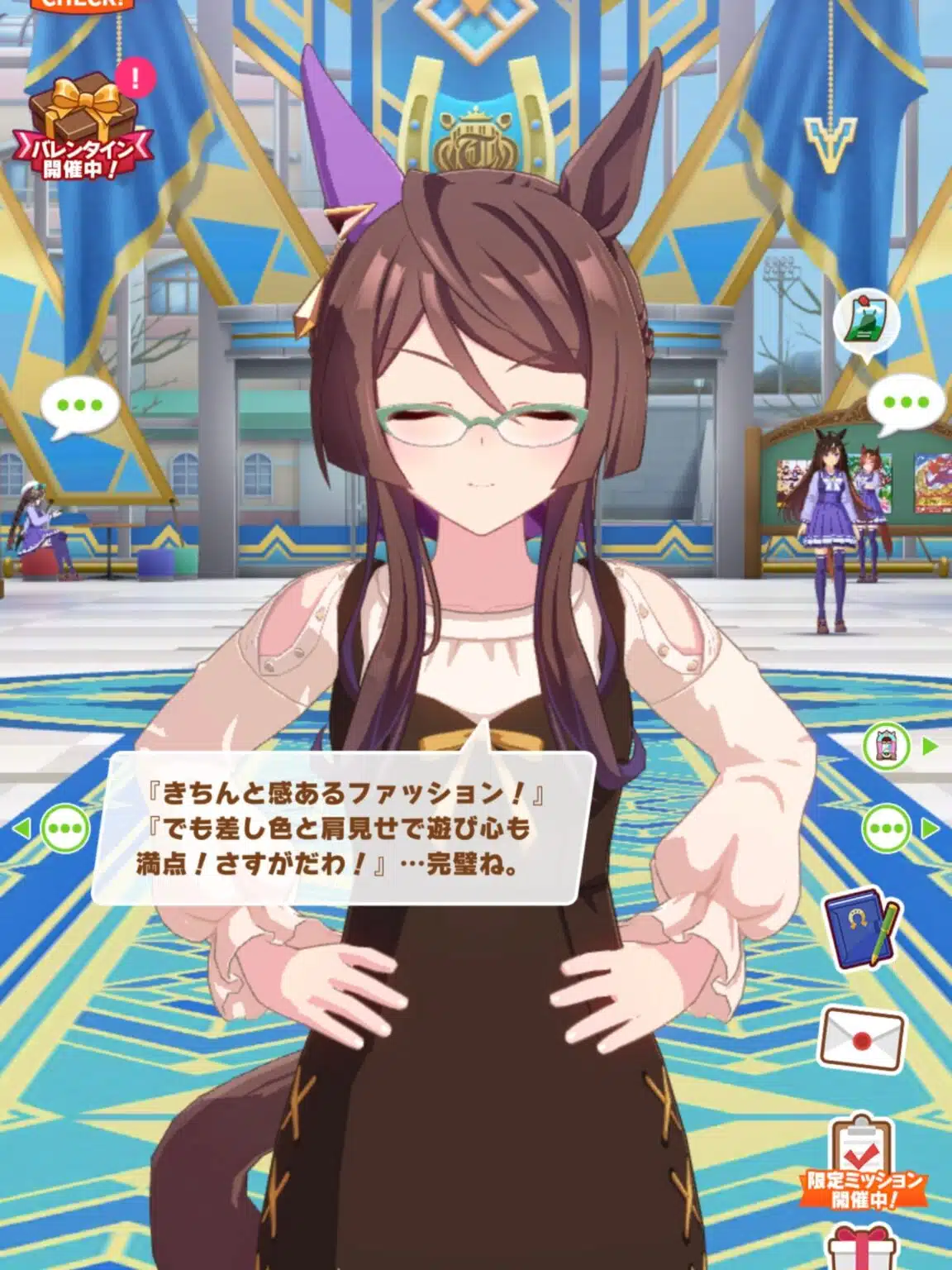Tap the speech bubble above the left character

click(x=78, y=407)
